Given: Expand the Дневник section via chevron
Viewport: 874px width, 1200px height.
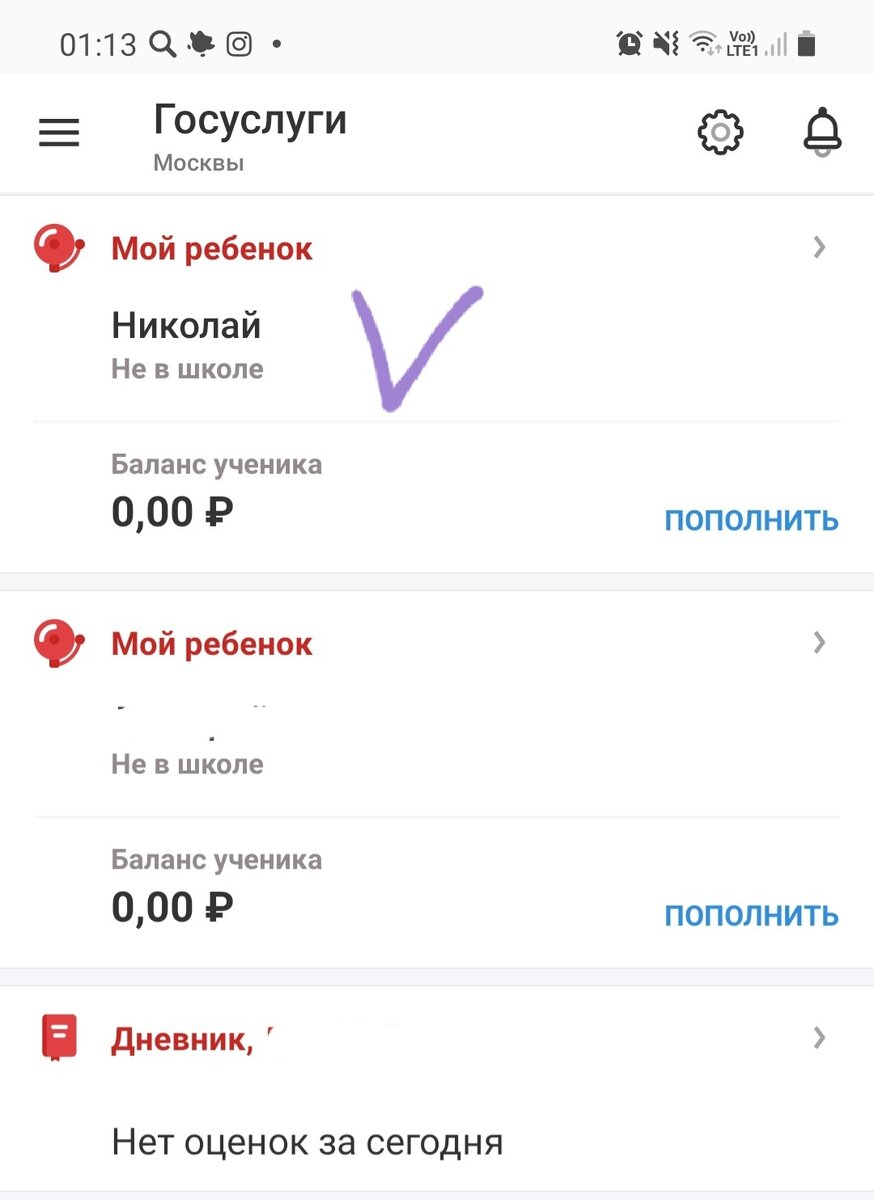Looking at the screenshot, I should (x=819, y=1038).
